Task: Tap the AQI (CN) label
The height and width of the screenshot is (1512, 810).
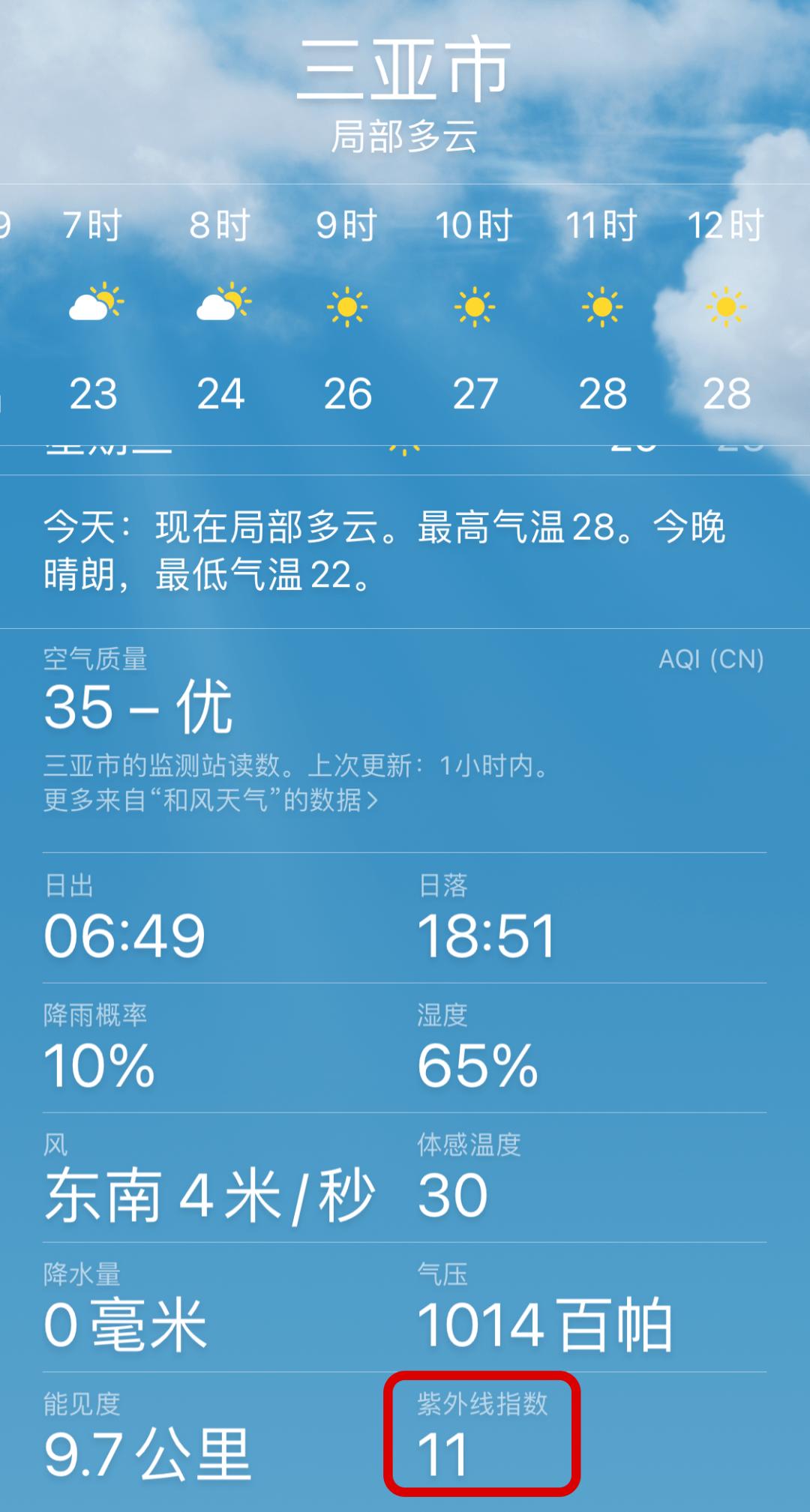Action: click(710, 660)
